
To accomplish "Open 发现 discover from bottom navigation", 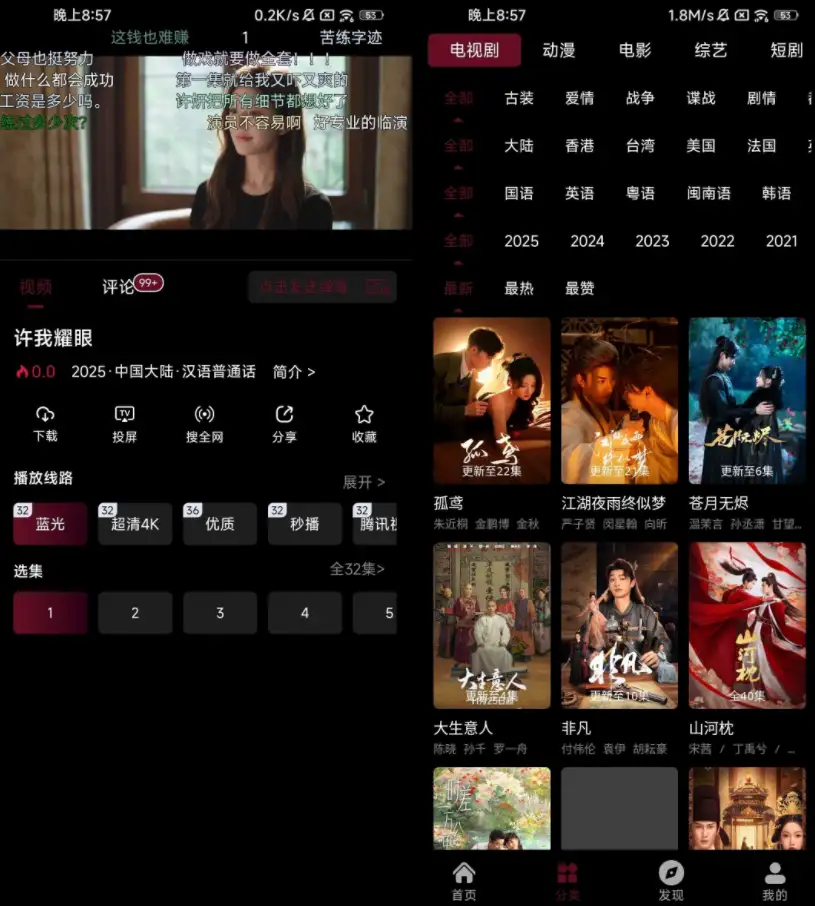I will (x=671, y=874).
